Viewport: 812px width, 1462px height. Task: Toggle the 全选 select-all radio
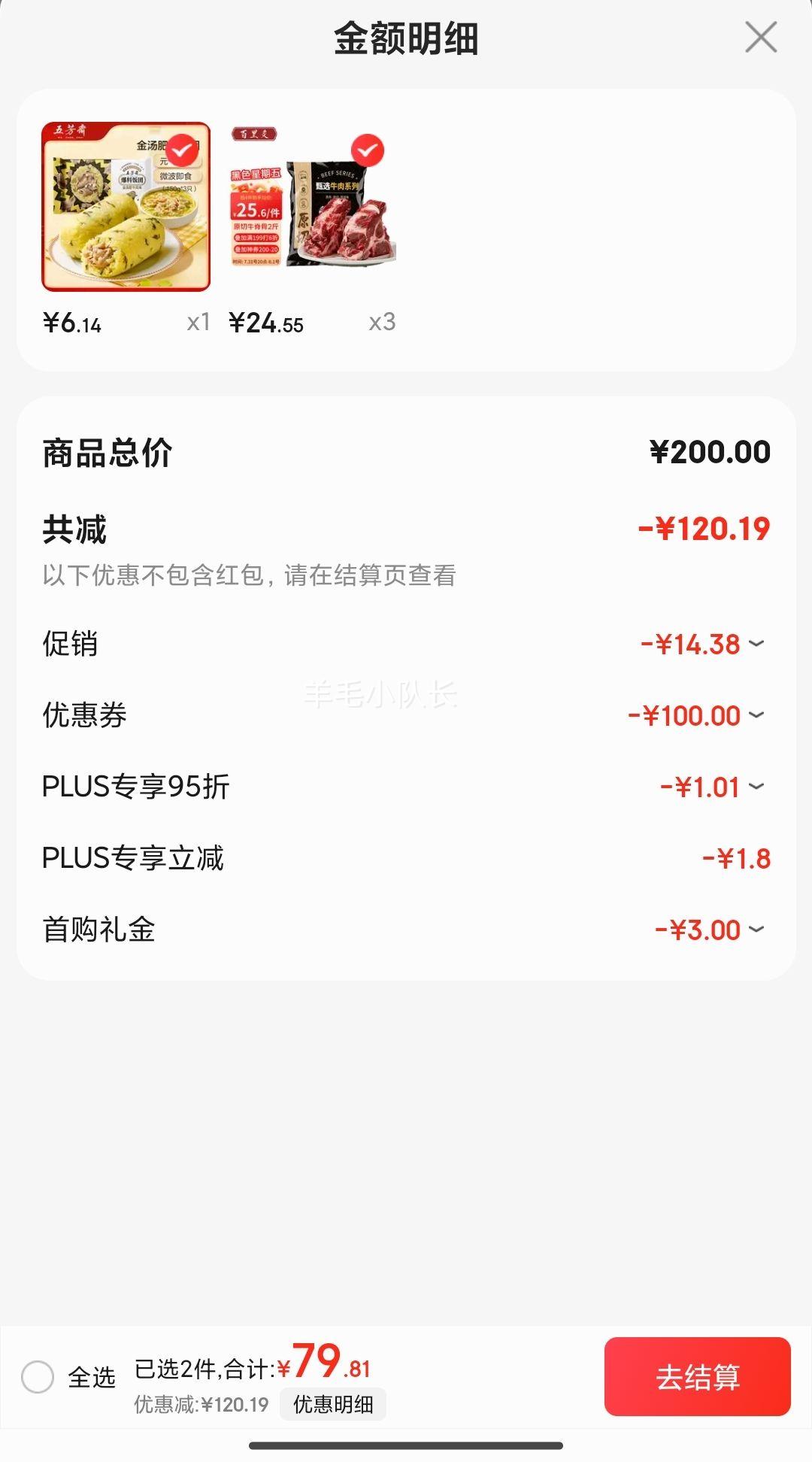(38, 1377)
